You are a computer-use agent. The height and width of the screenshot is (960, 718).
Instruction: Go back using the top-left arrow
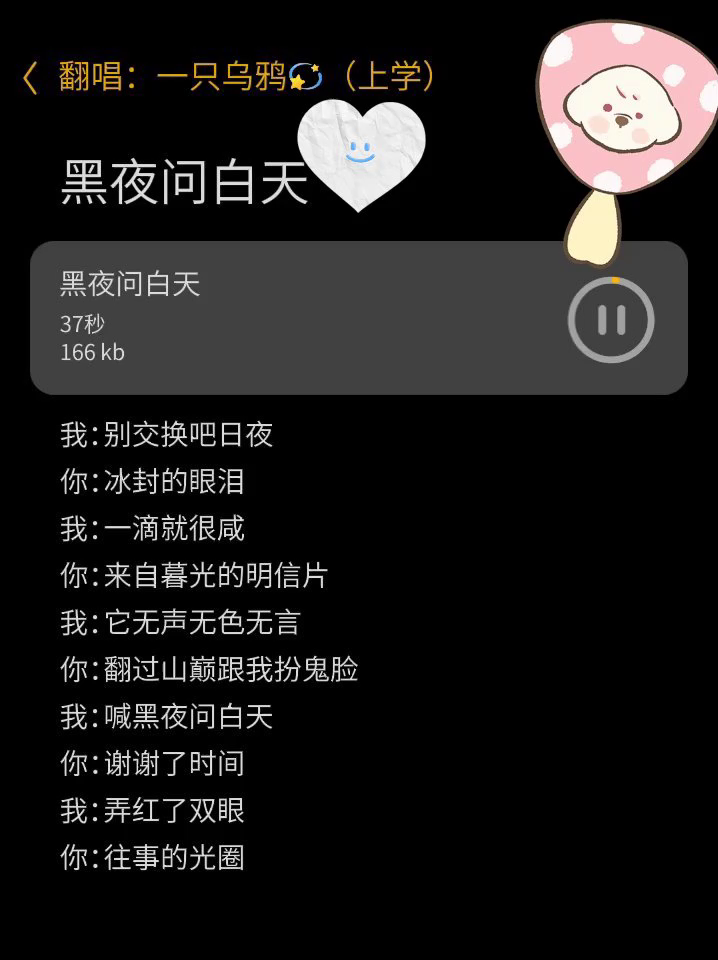pyautogui.click(x=30, y=78)
